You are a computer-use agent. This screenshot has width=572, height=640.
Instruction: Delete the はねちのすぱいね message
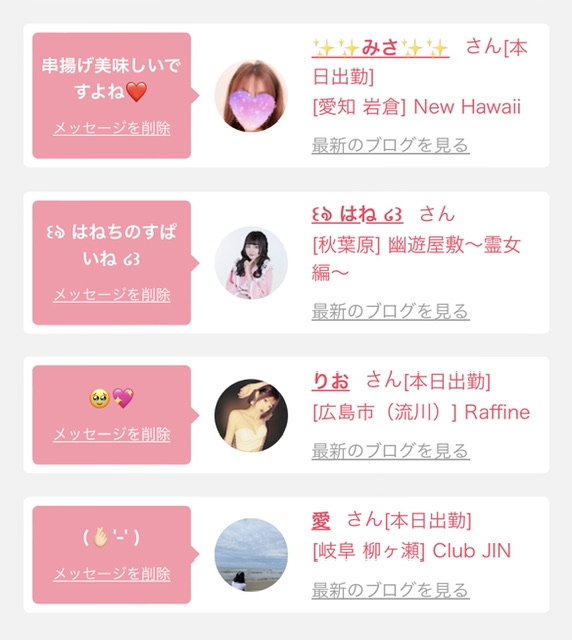[x=112, y=294]
